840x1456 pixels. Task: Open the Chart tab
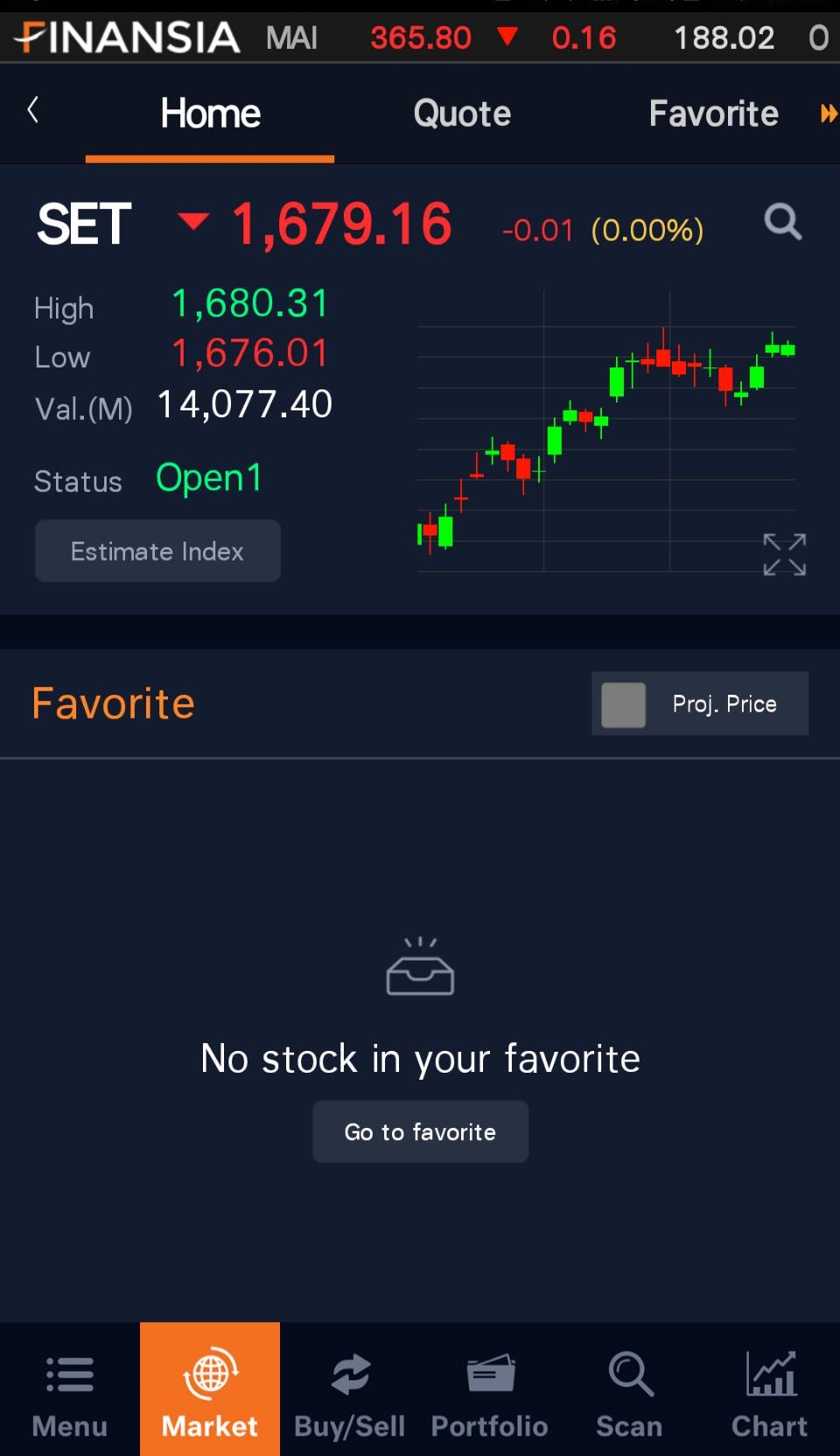[x=770, y=1393]
